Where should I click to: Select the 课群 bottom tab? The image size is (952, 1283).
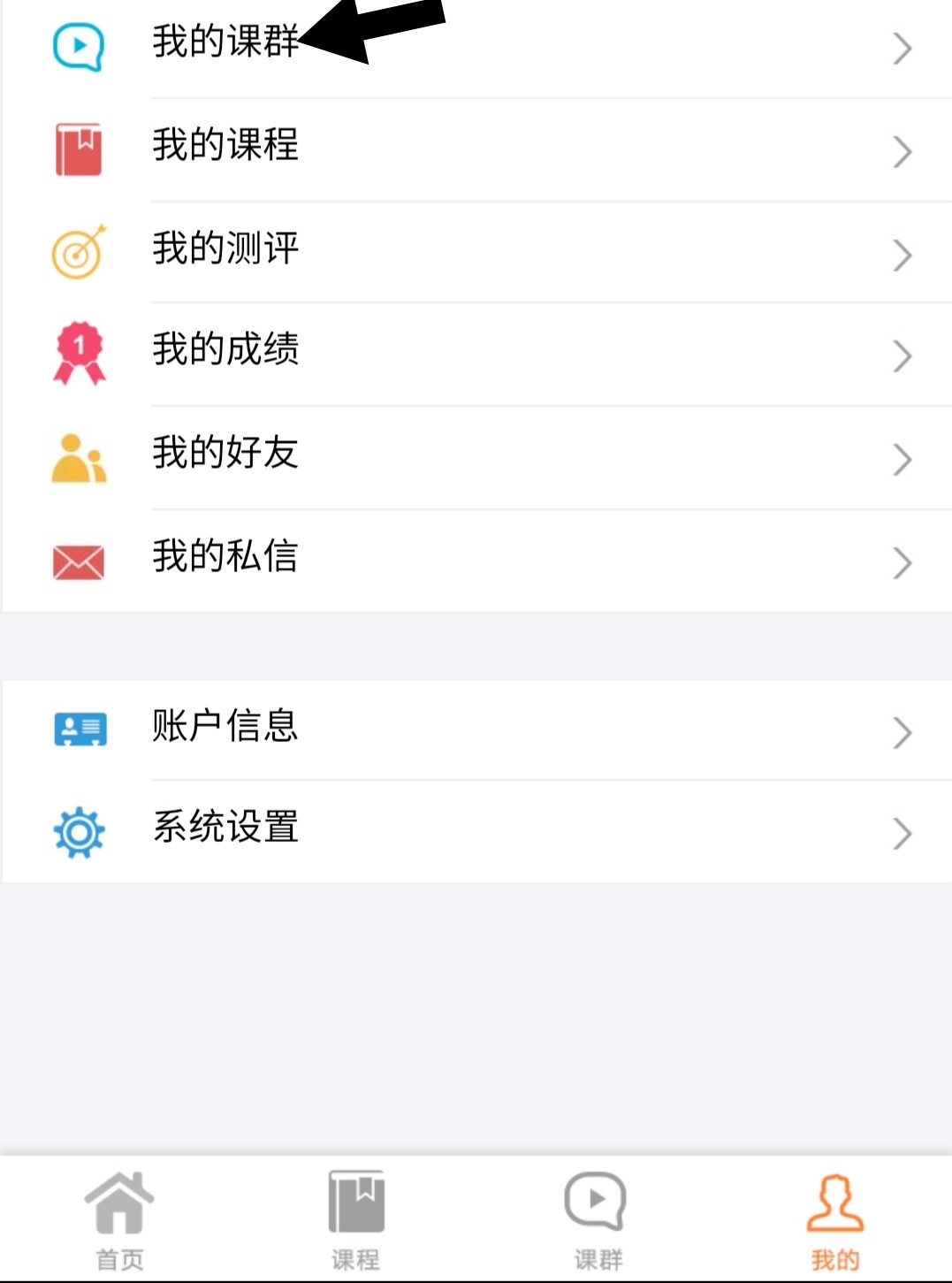tap(597, 1220)
